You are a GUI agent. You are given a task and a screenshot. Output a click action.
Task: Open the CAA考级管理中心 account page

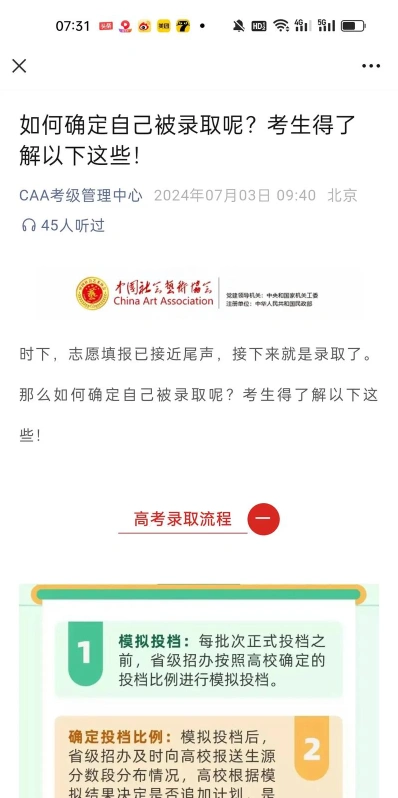80,195
